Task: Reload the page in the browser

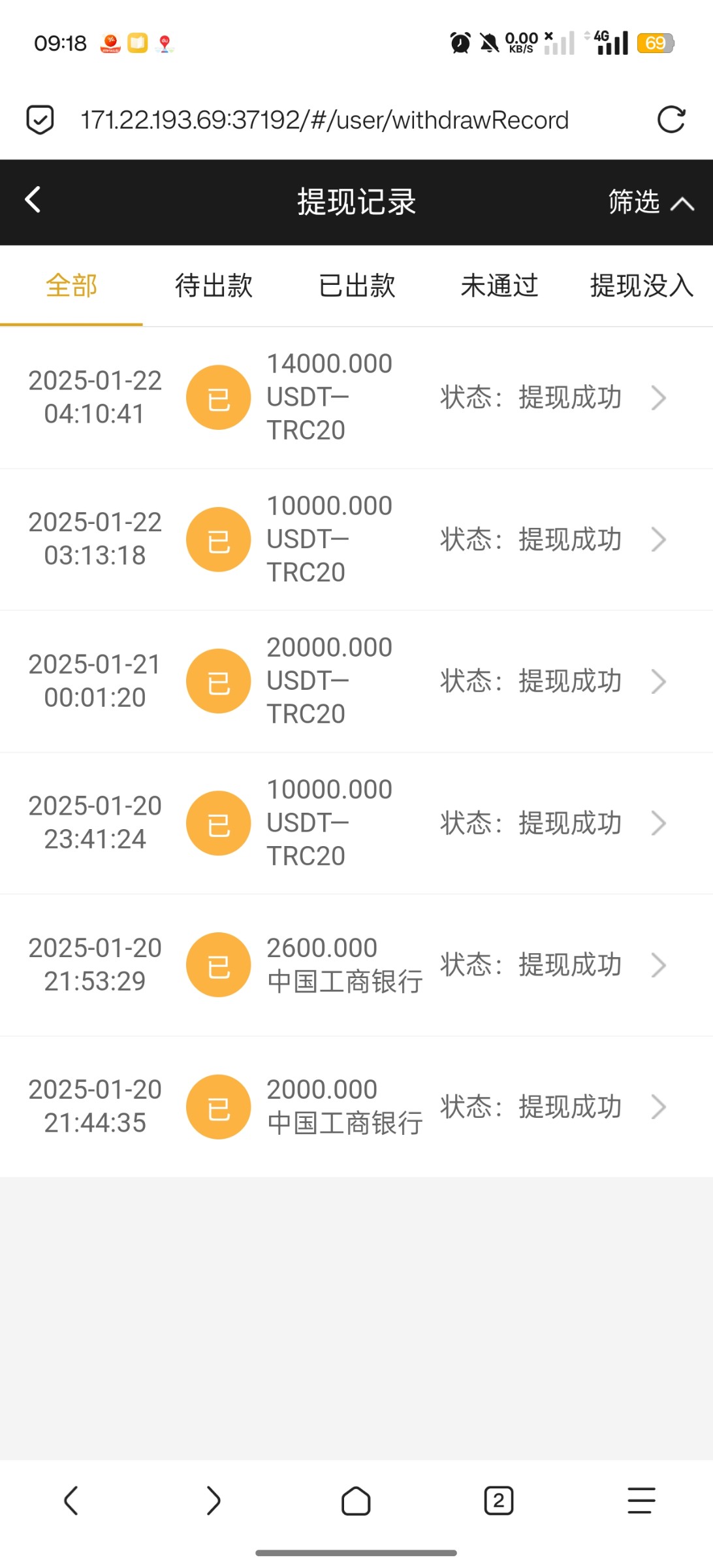Action: pyautogui.click(x=671, y=120)
